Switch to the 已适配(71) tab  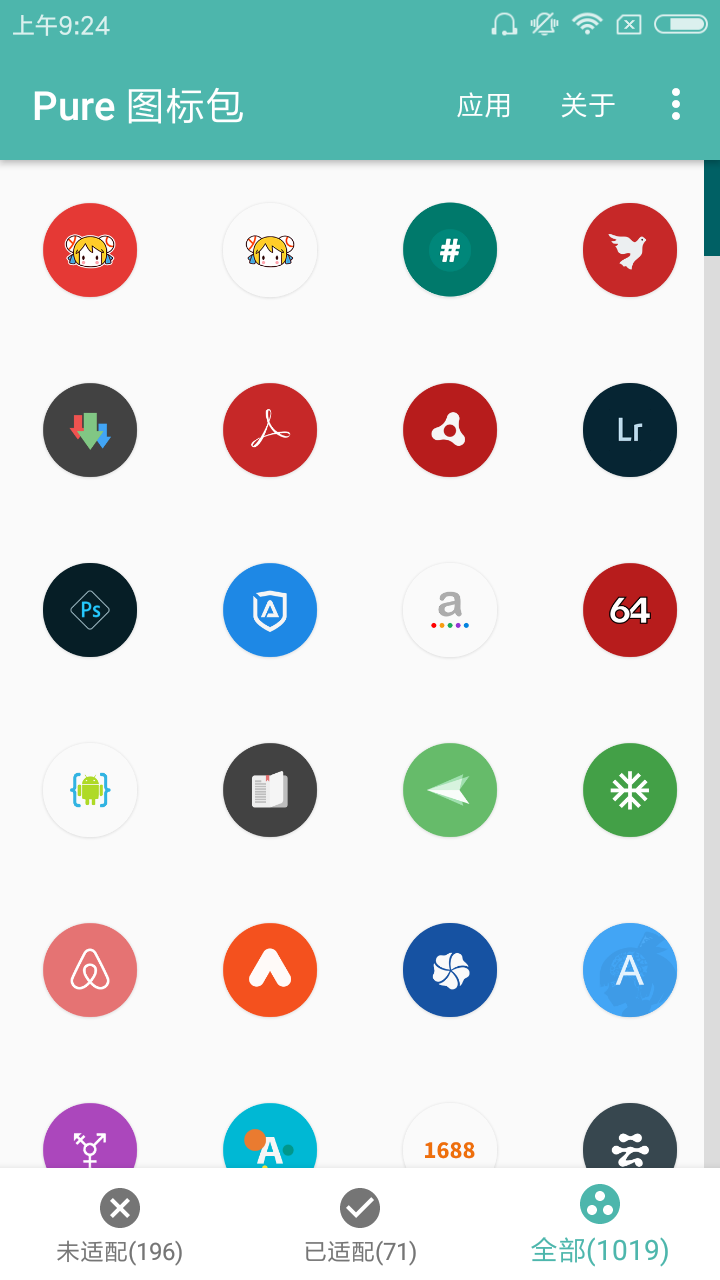click(360, 1225)
